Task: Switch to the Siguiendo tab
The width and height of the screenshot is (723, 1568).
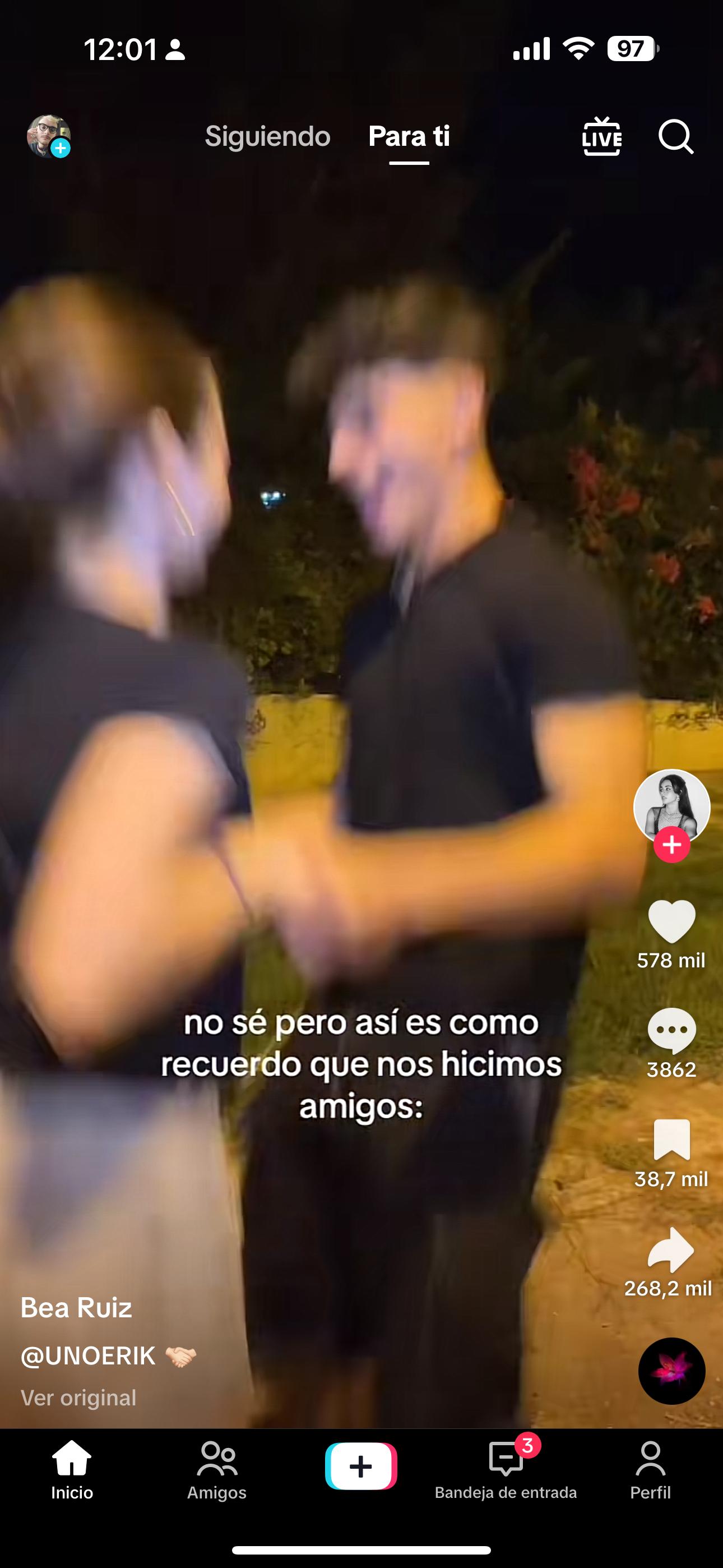Action: pos(267,136)
